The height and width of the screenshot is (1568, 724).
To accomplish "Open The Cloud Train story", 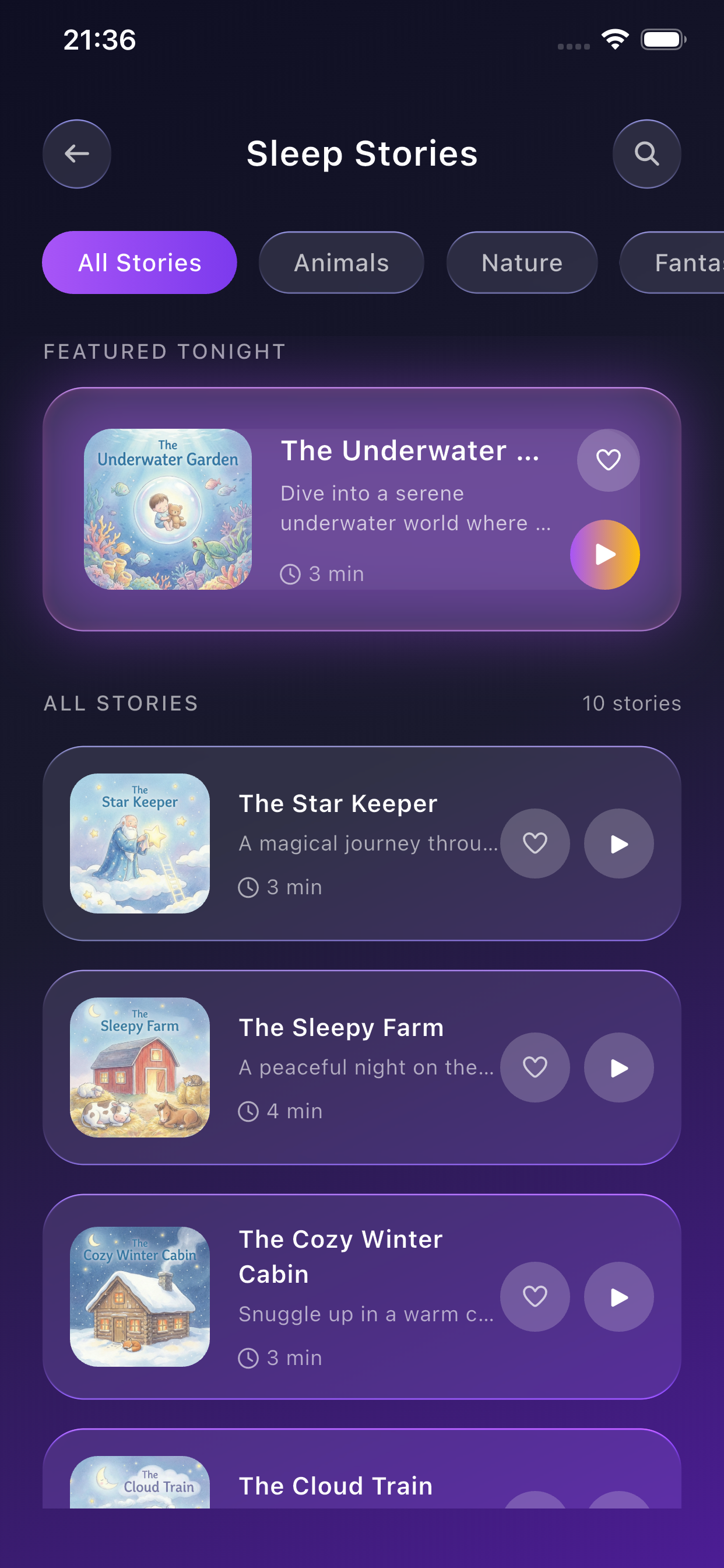I will tap(336, 1485).
